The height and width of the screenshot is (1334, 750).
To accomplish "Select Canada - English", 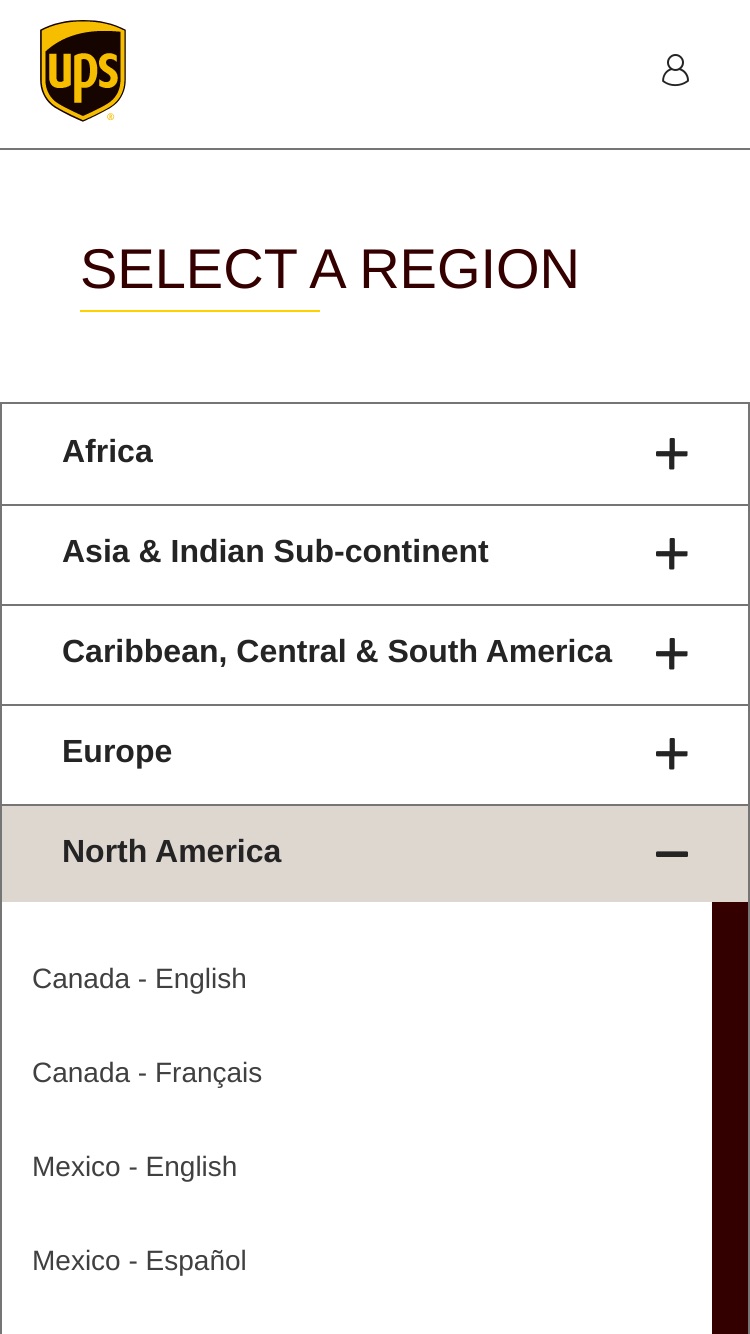I will point(139,979).
